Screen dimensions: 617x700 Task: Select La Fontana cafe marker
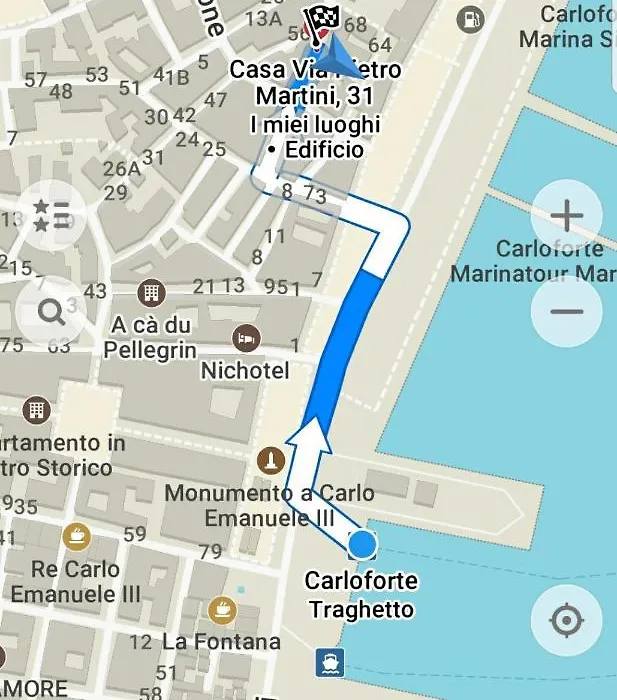(x=222, y=608)
